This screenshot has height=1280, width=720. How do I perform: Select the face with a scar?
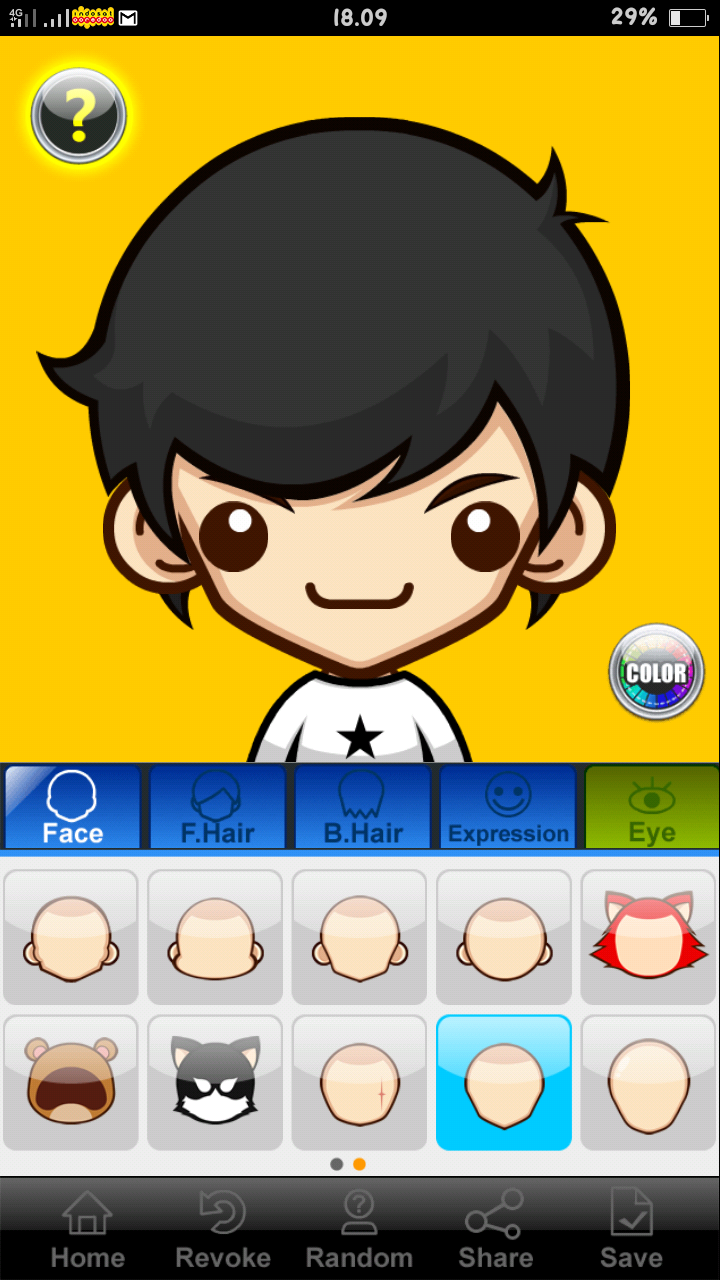pos(359,1082)
